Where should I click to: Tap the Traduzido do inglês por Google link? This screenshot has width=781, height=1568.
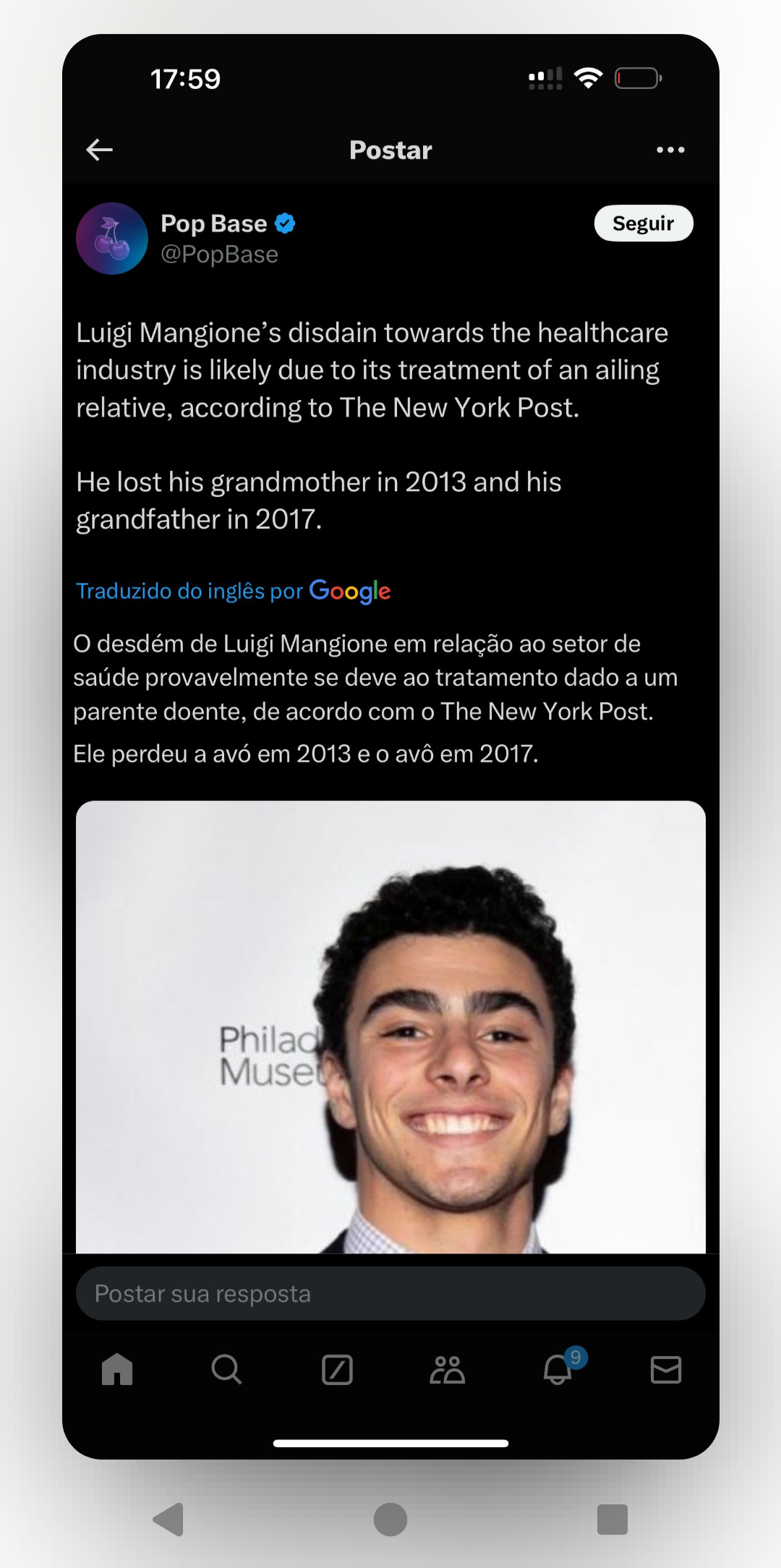[233, 591]
